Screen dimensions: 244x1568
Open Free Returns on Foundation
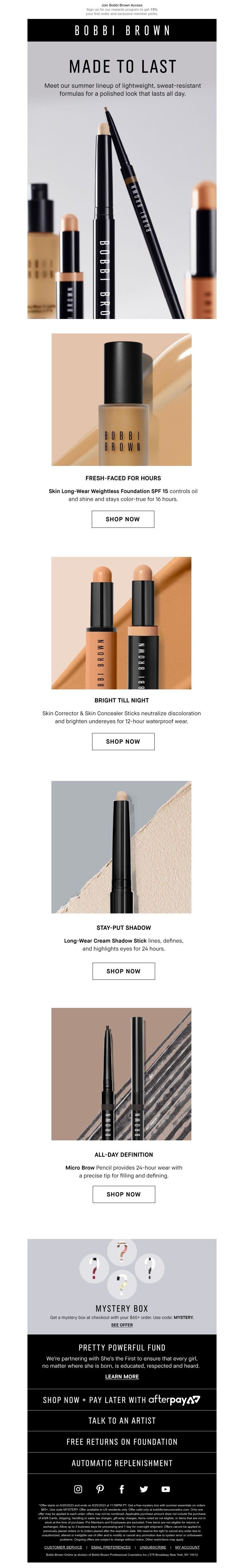122,1441
